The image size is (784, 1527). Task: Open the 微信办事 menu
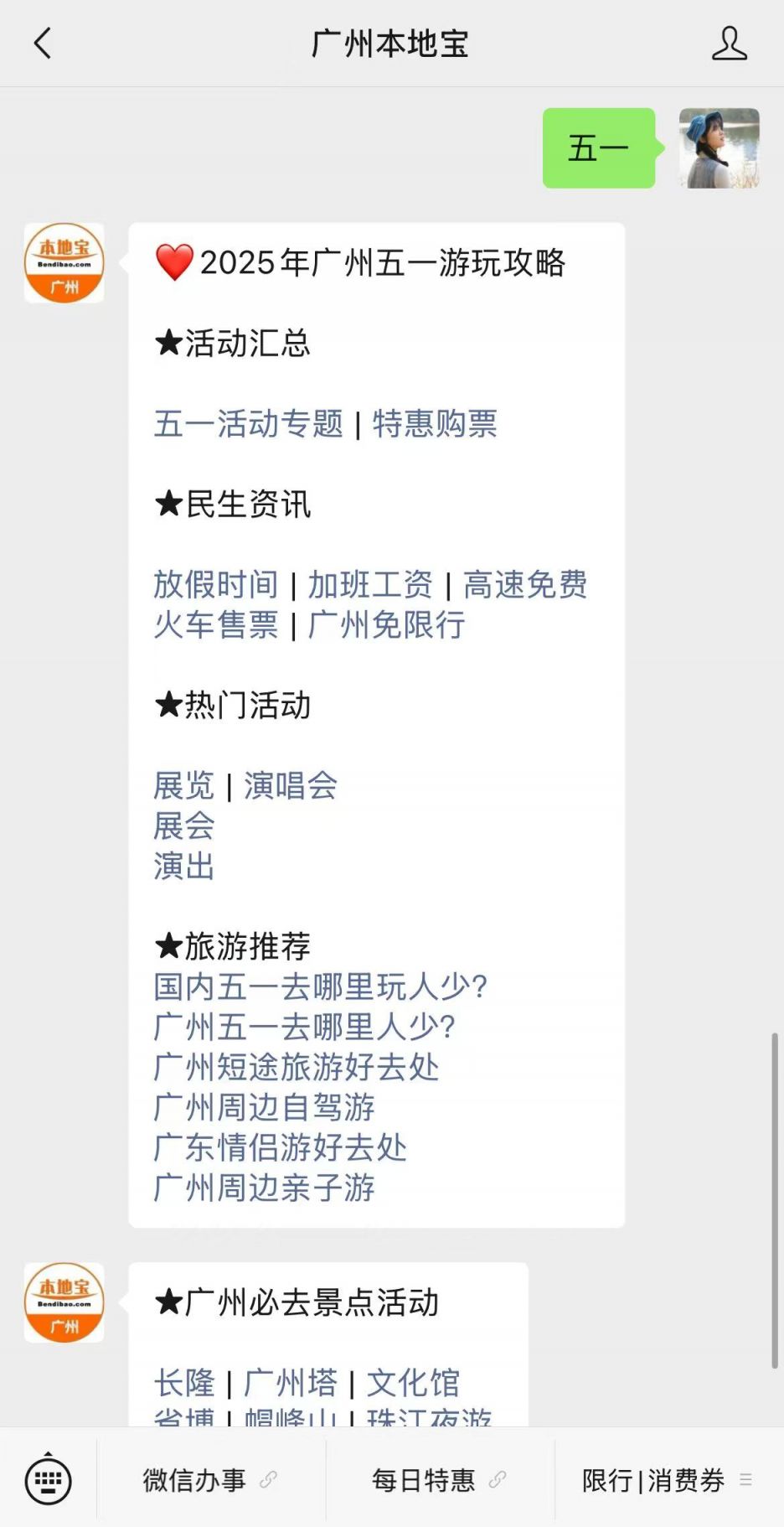[x=210, y=1481]
